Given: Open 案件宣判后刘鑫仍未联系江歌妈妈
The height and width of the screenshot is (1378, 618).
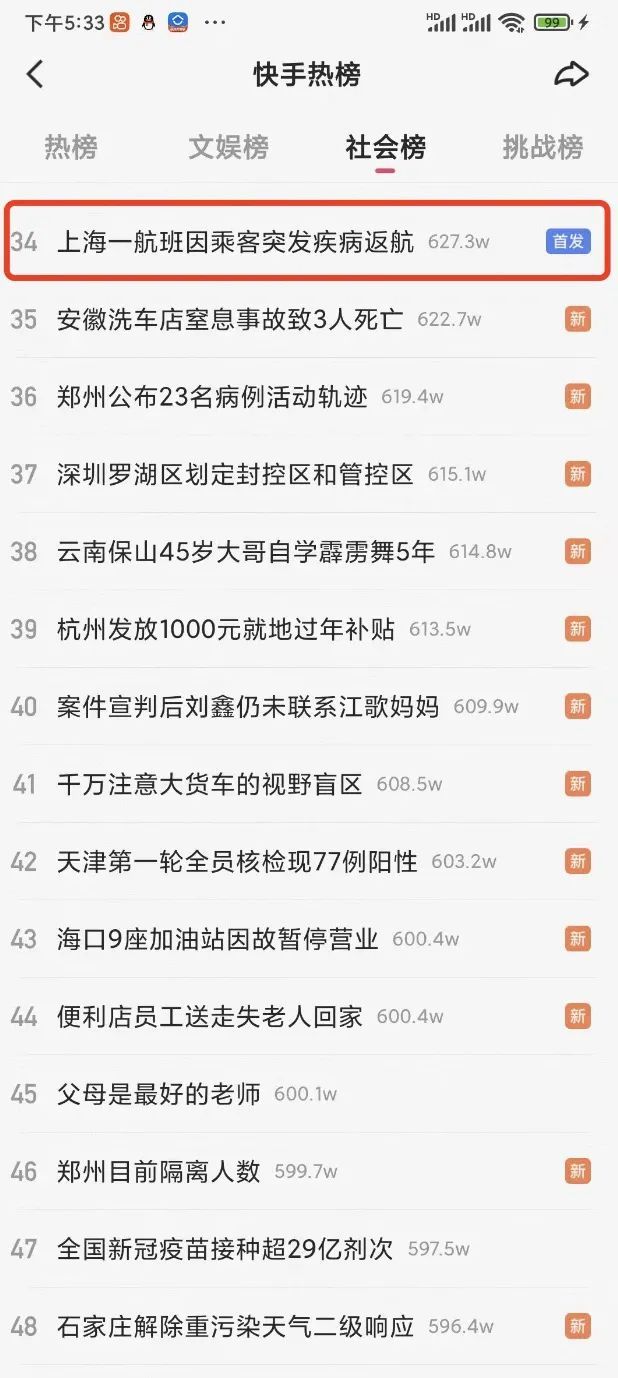Looking at the screenshot, I should point(248,707).
